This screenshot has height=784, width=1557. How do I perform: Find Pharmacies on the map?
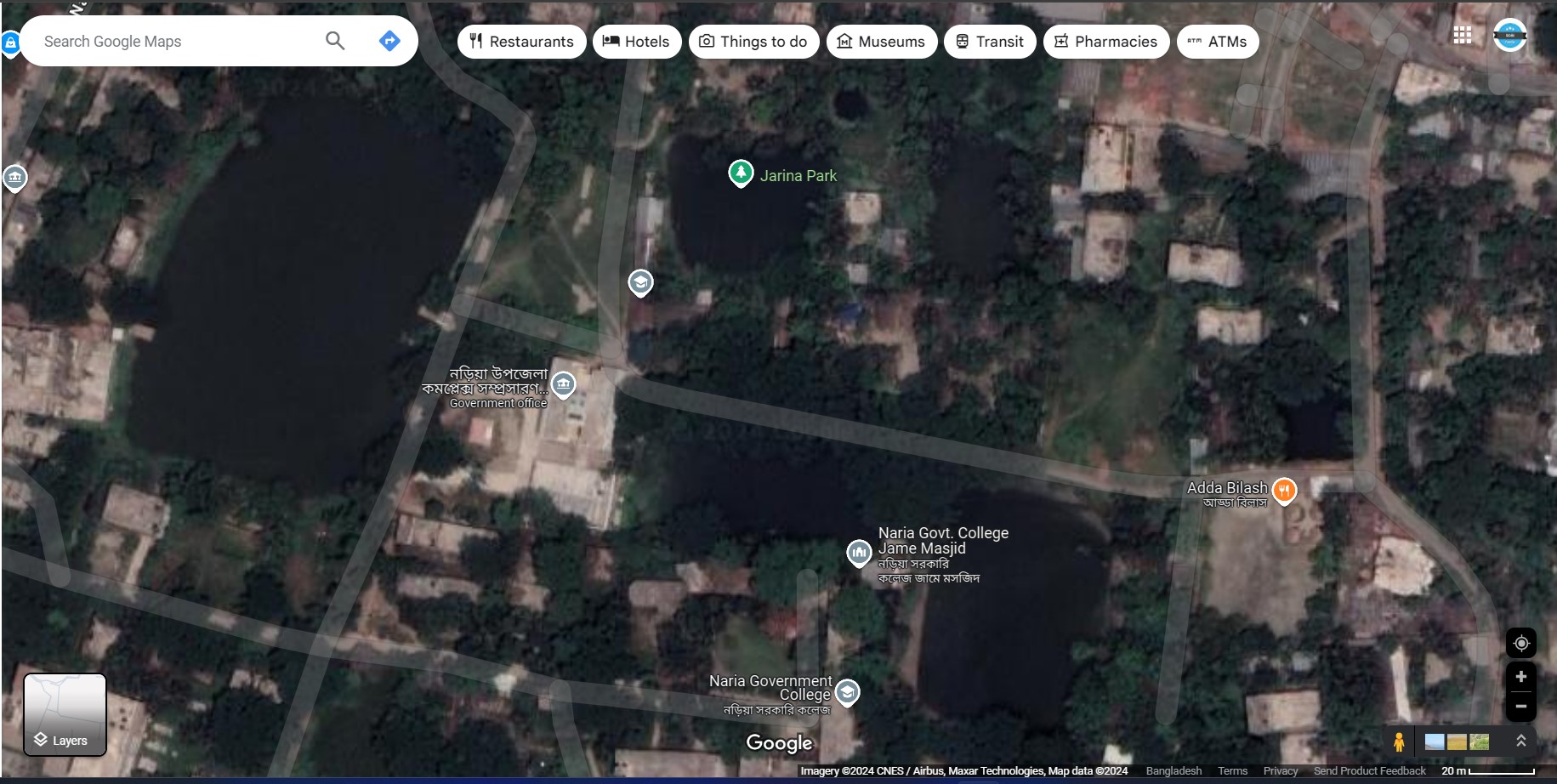pos(1105,42)
